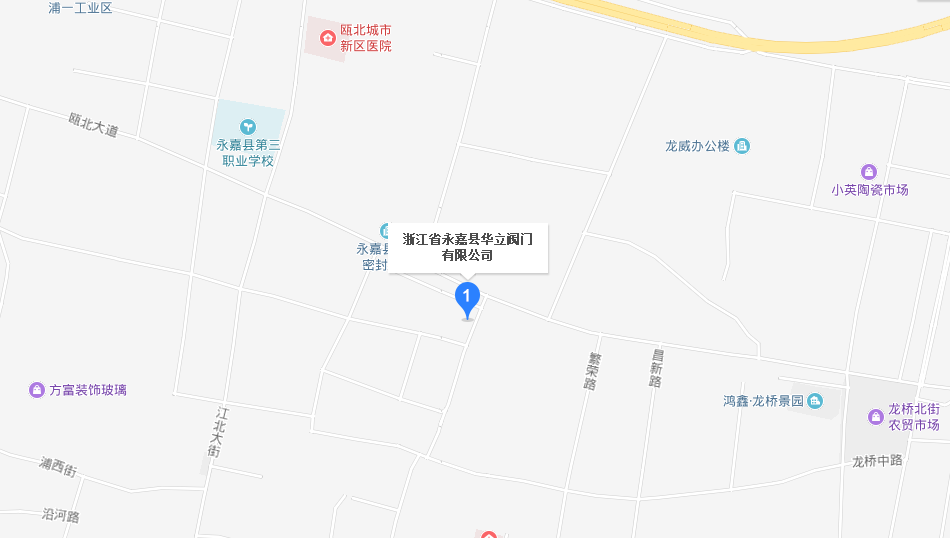This screenshot has height=538, width=950.
Task: Tap the 龙威办公楼 building marker
Action: pos(742,146)
